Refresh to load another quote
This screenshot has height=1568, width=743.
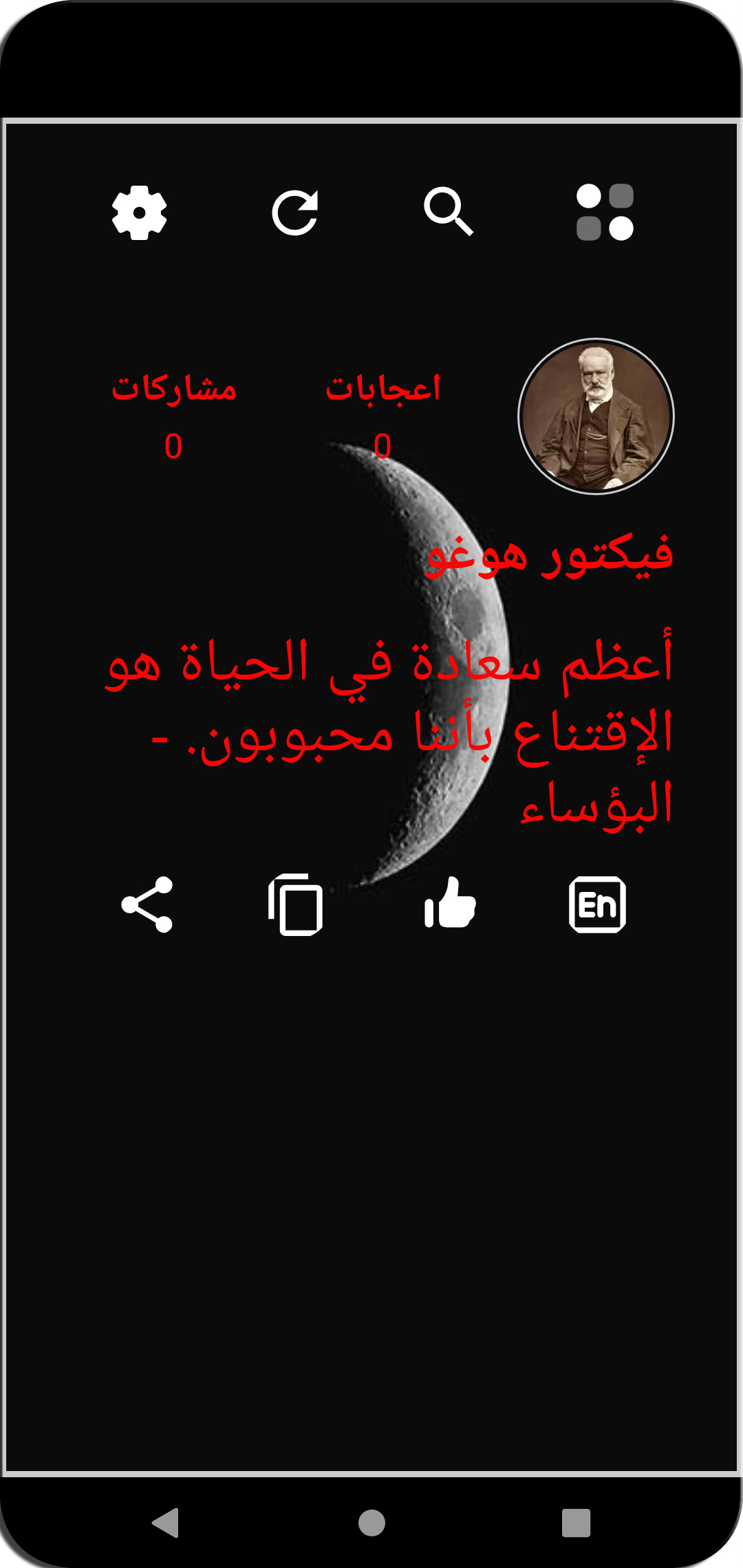coord(295,213)
